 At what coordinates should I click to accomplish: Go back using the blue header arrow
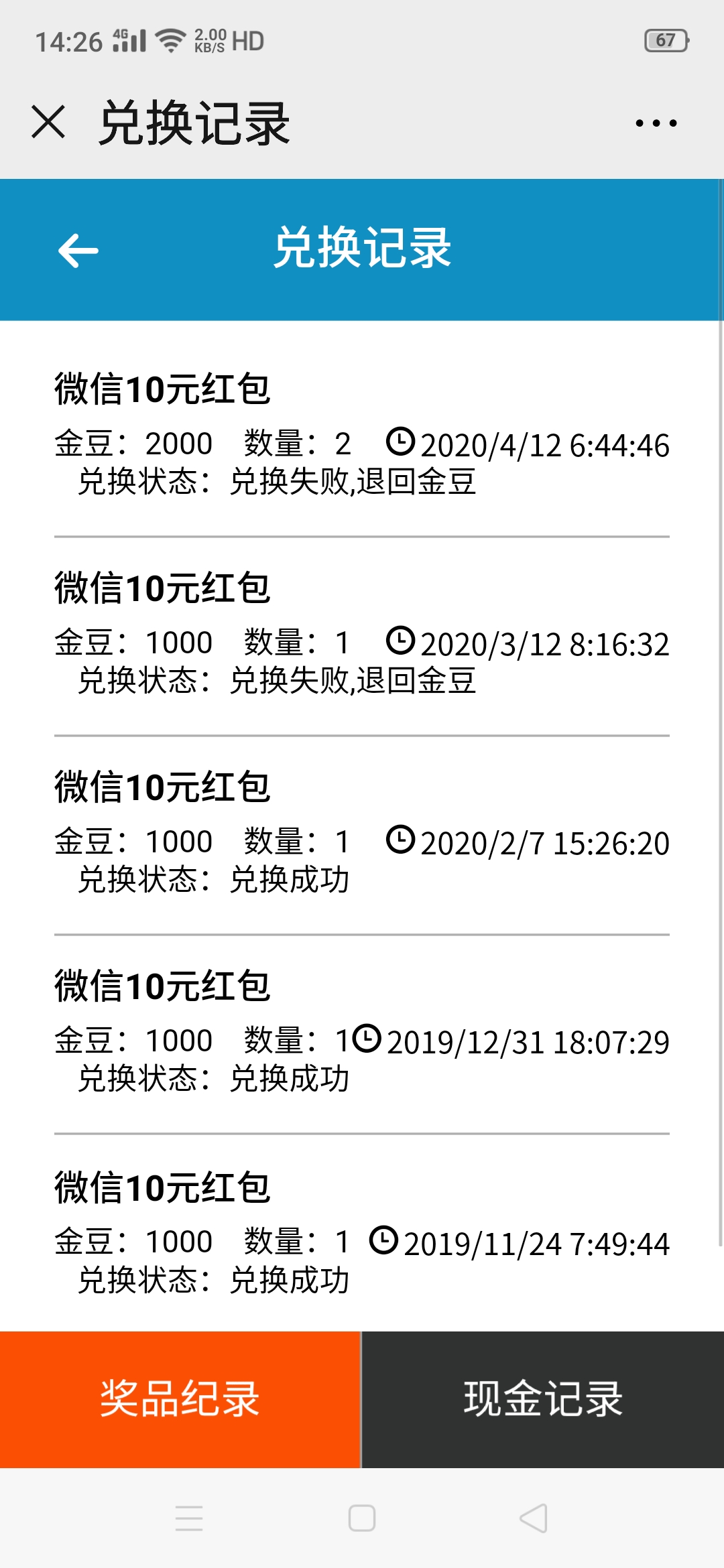[78, 251]
